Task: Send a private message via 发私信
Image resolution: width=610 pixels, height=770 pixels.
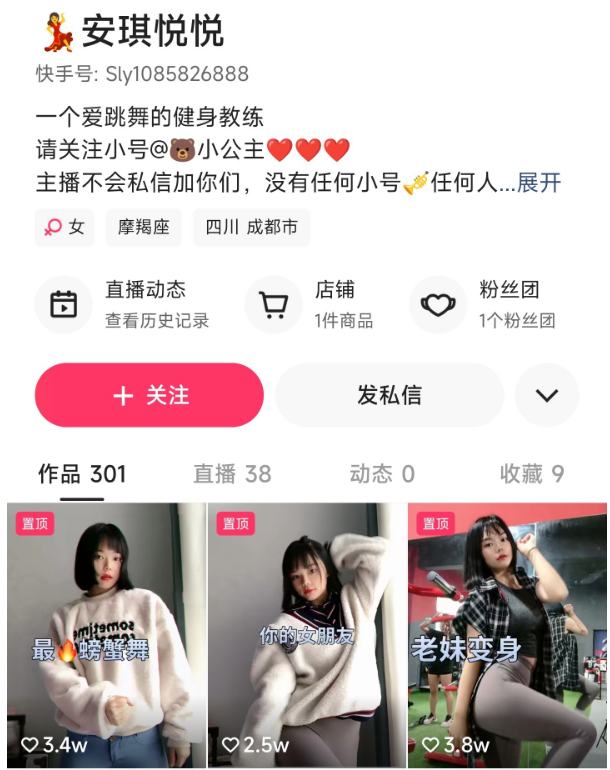Action: 389,395
